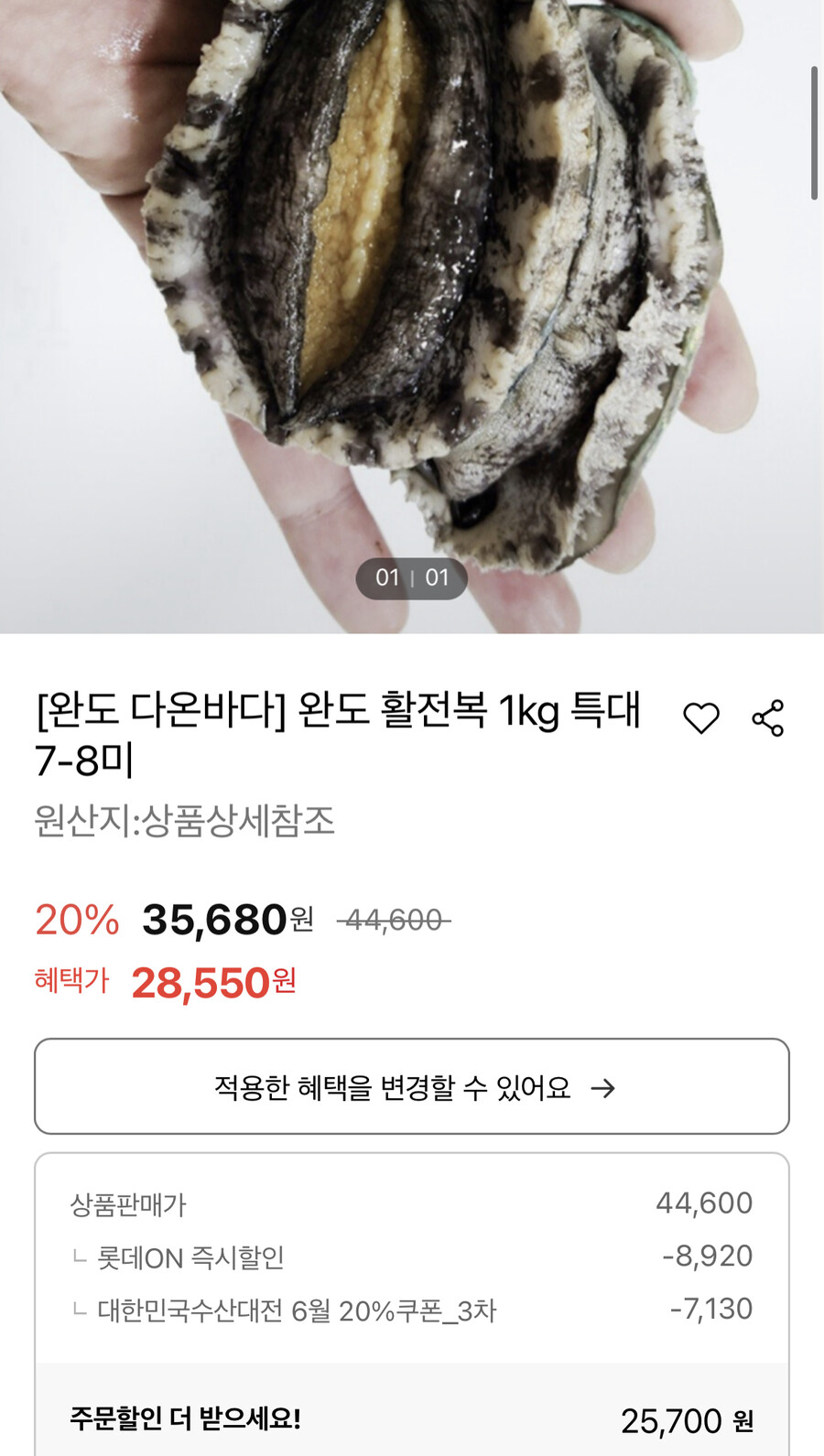
Task: Click the 01 | 01 image counter badge
Action: (x=412, y=578)
